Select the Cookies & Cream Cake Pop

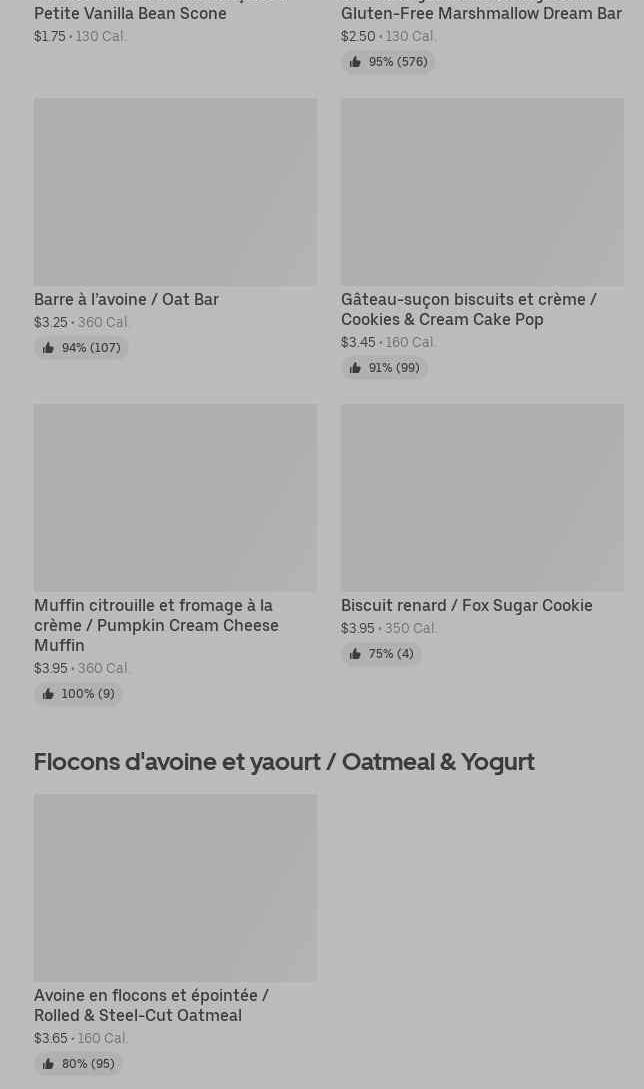[x=481, y=192]
